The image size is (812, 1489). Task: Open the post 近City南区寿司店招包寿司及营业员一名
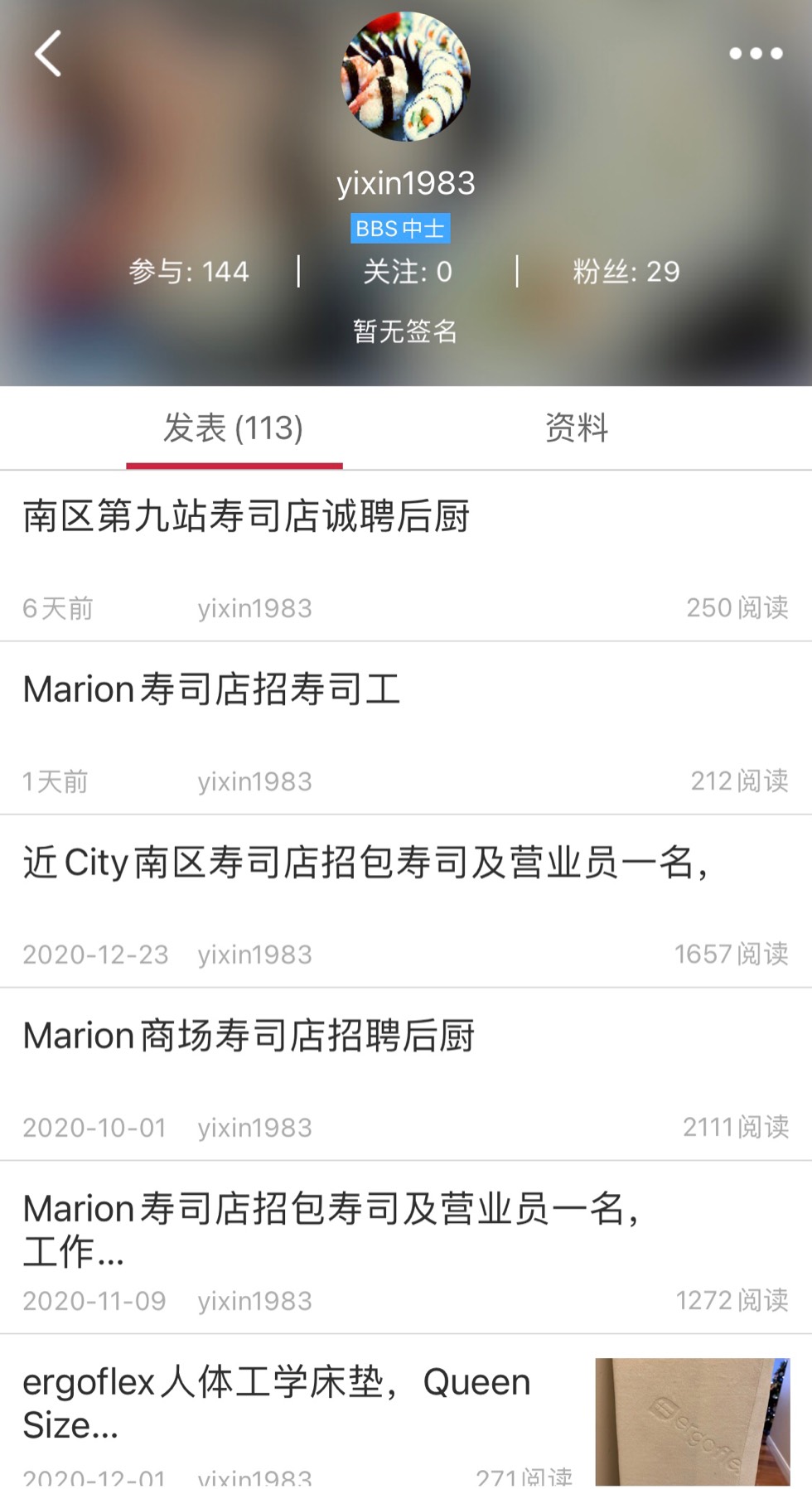tap(365, 863)
